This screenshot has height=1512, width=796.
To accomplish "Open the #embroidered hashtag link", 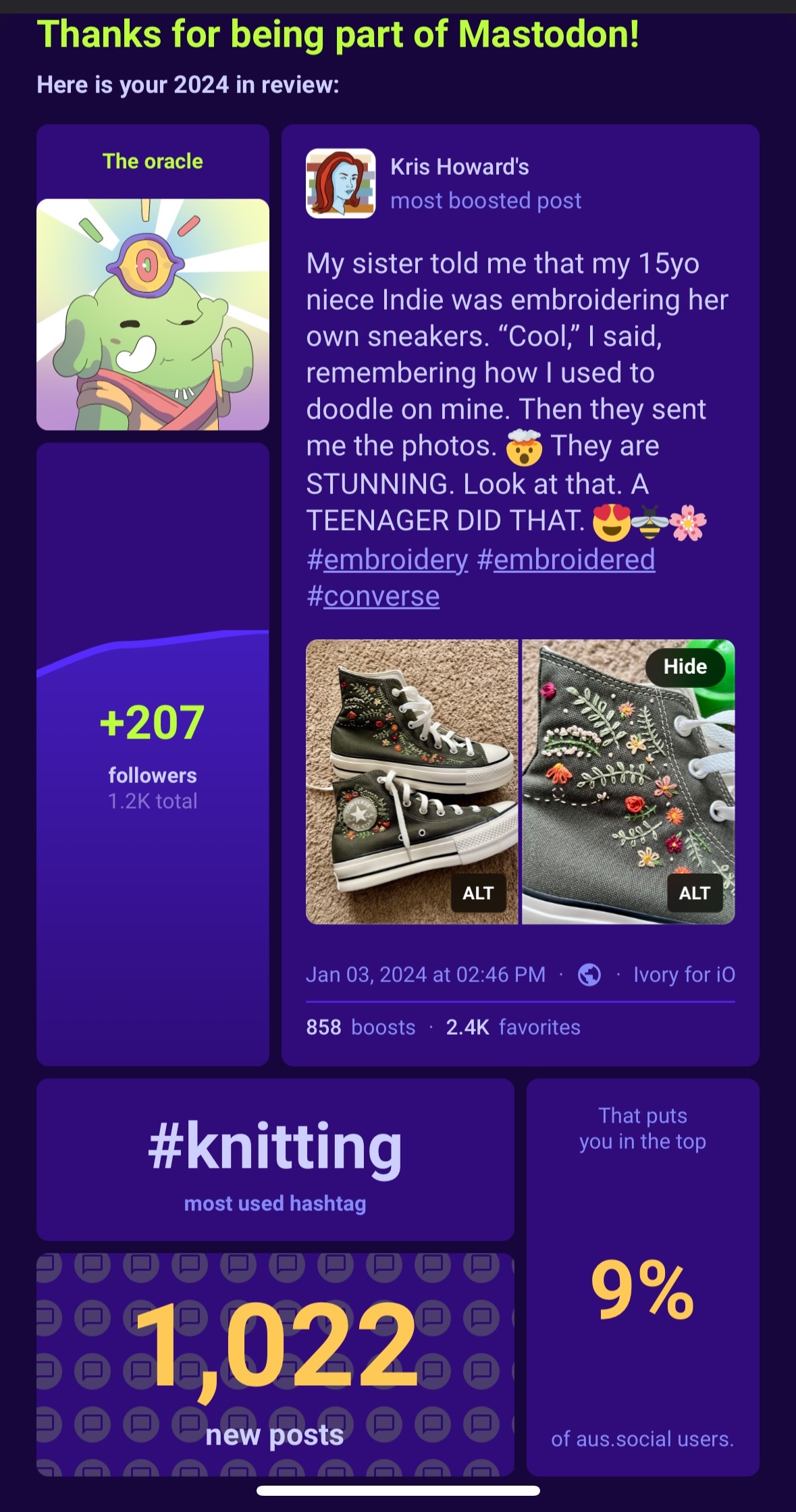I will click(566, 560).
